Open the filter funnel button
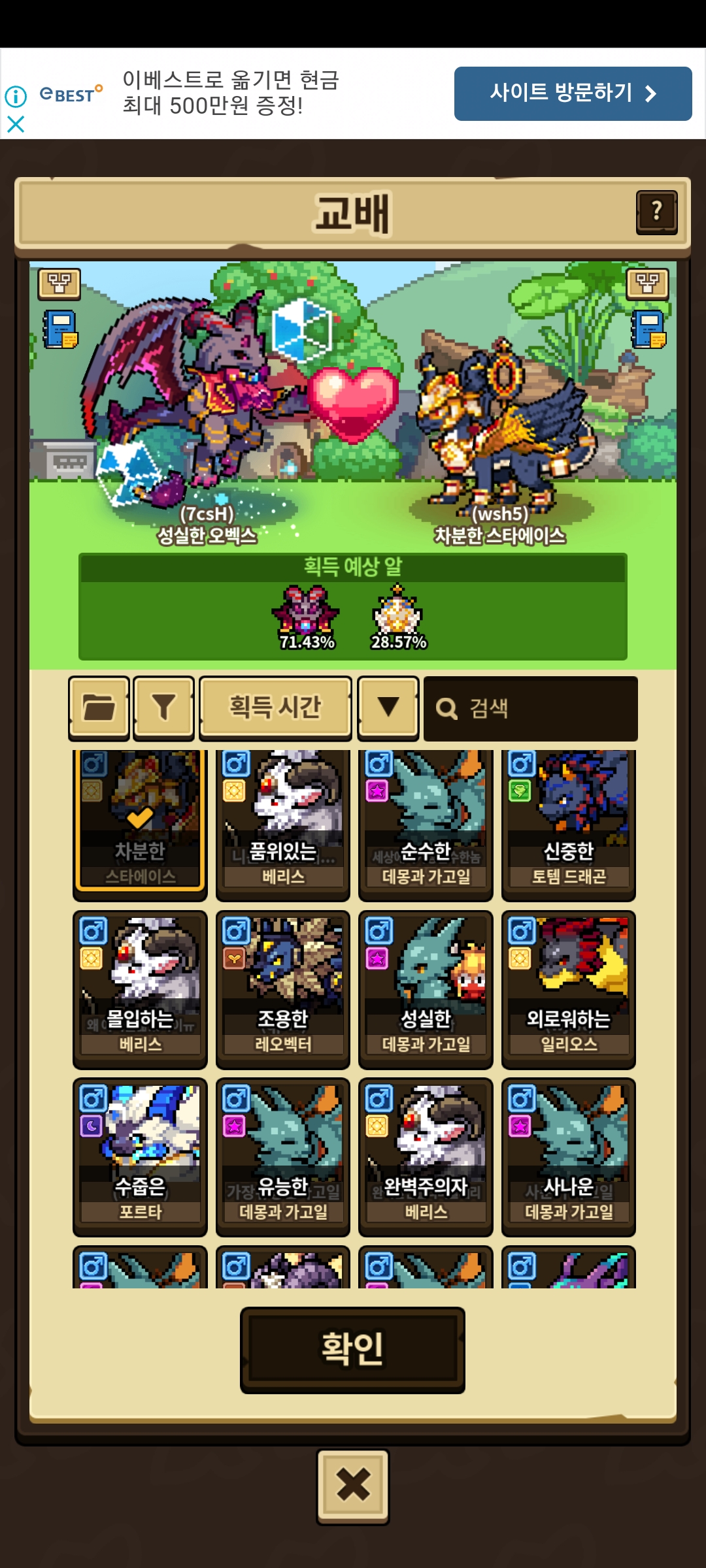This screenshot has width=706, height=1568. [x=163, y=708]
